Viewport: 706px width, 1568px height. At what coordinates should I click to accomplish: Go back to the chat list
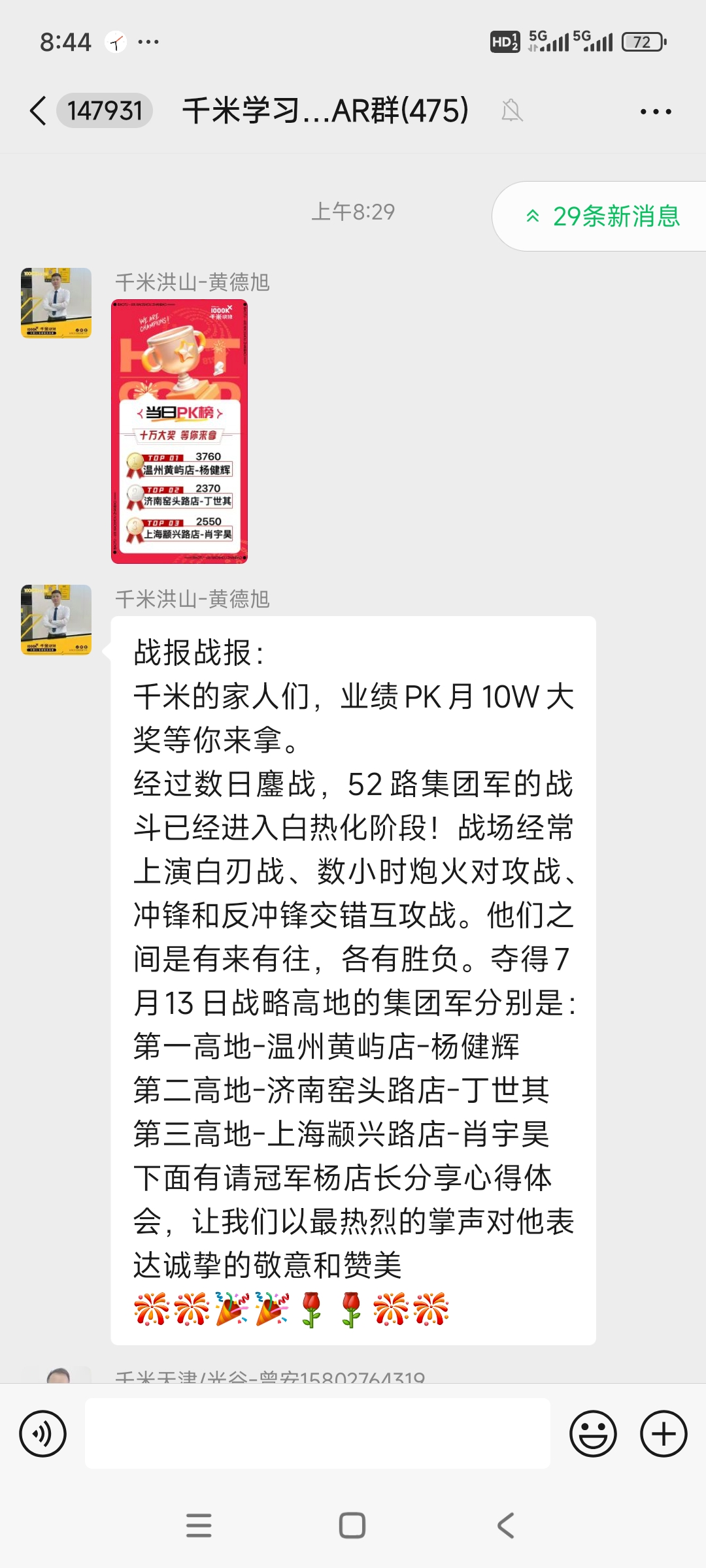(39, 110)
